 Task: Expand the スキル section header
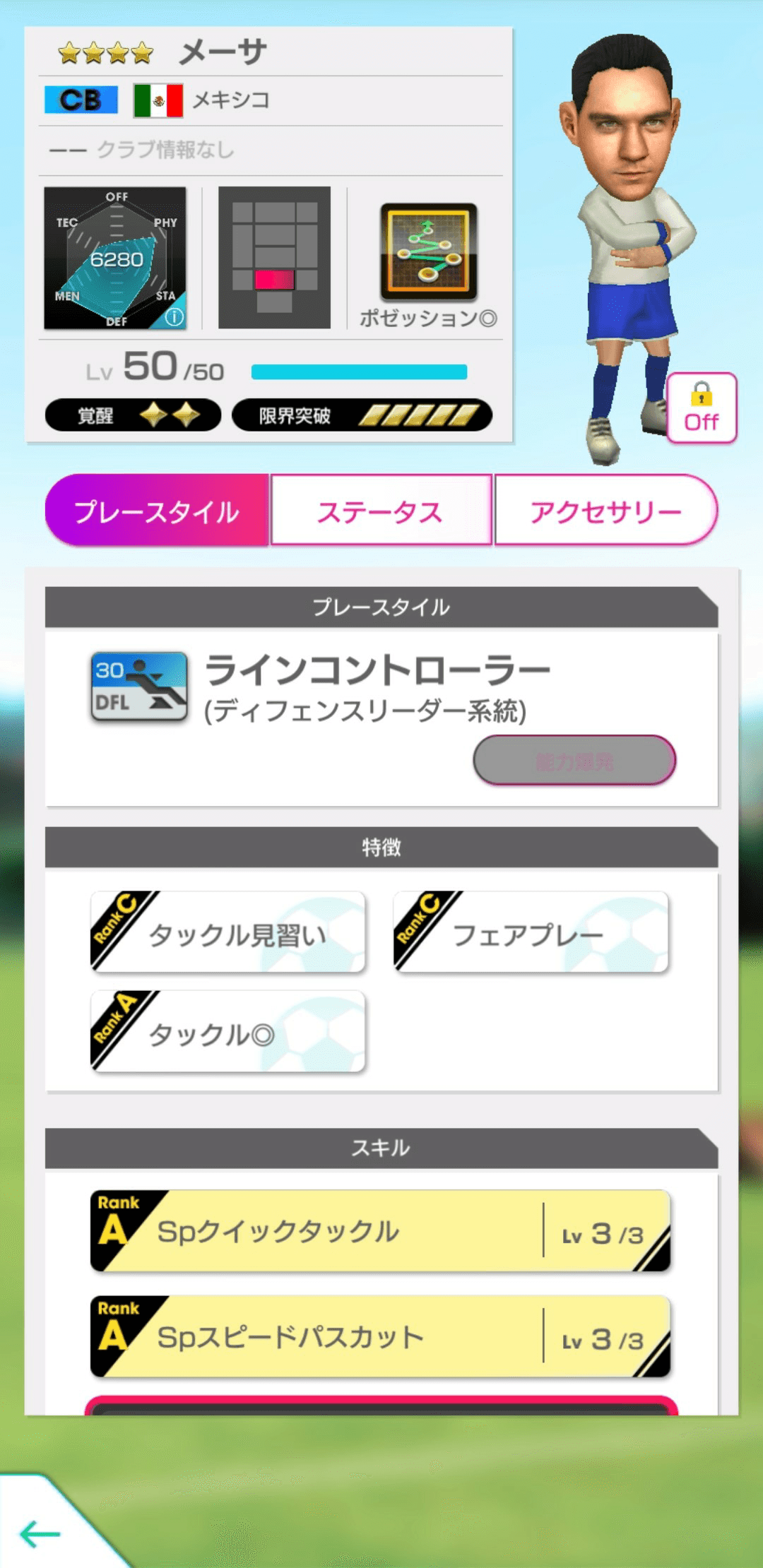click(381, 1146)
